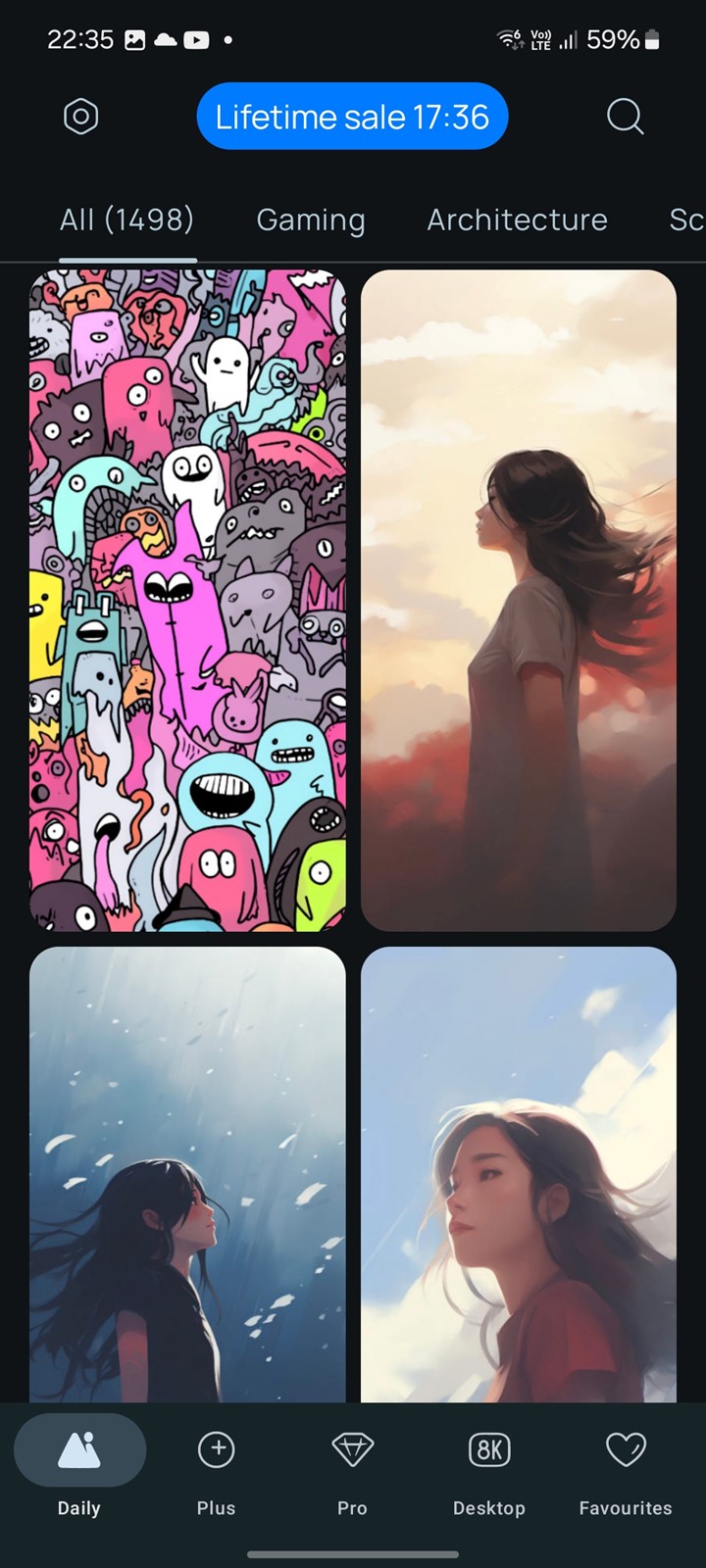Open the settings hexagon icon

pyautogui.click(x=80, y=117)
